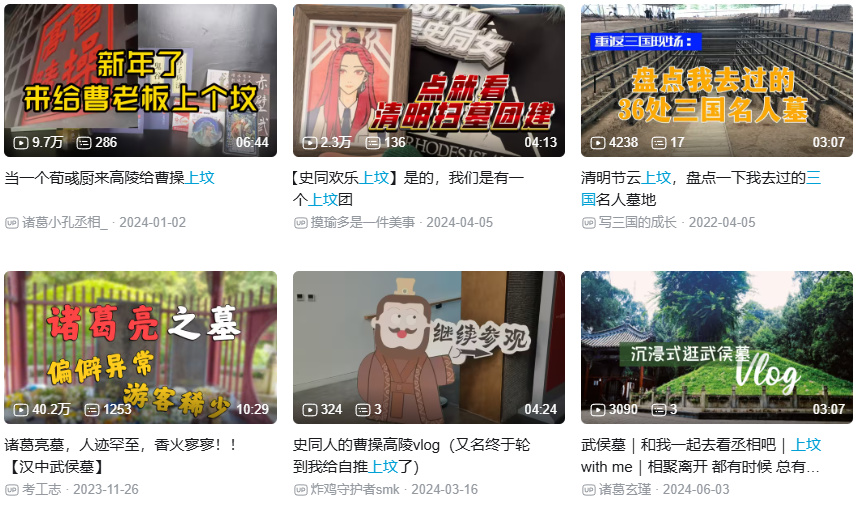Open the 36处三国名人墓 video thumbnail
This screenshot has height=509, width=858.
[716, 80]
